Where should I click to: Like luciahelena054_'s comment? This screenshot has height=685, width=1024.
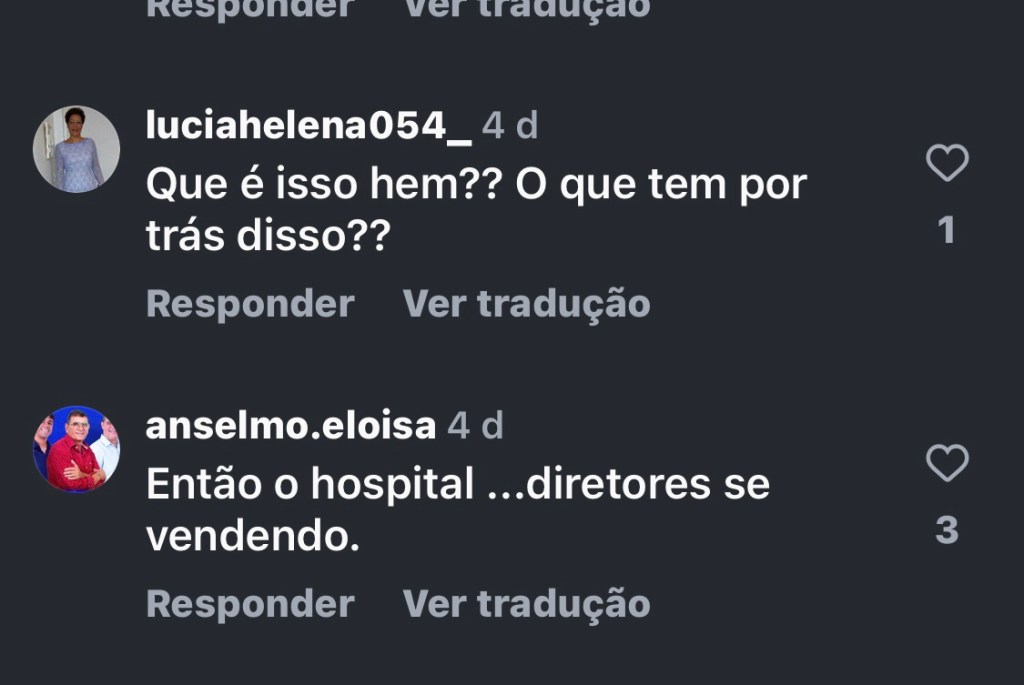point(947,163)
